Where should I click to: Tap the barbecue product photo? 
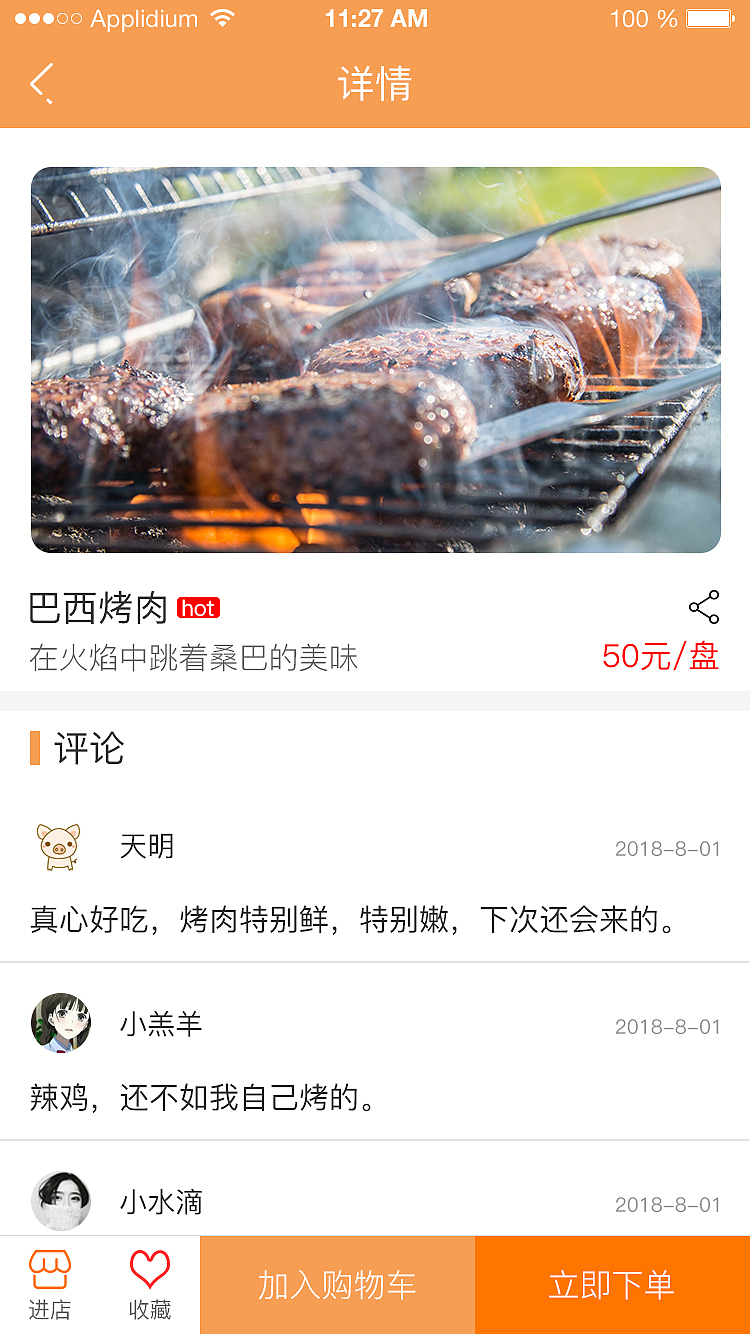coord(375,358)
